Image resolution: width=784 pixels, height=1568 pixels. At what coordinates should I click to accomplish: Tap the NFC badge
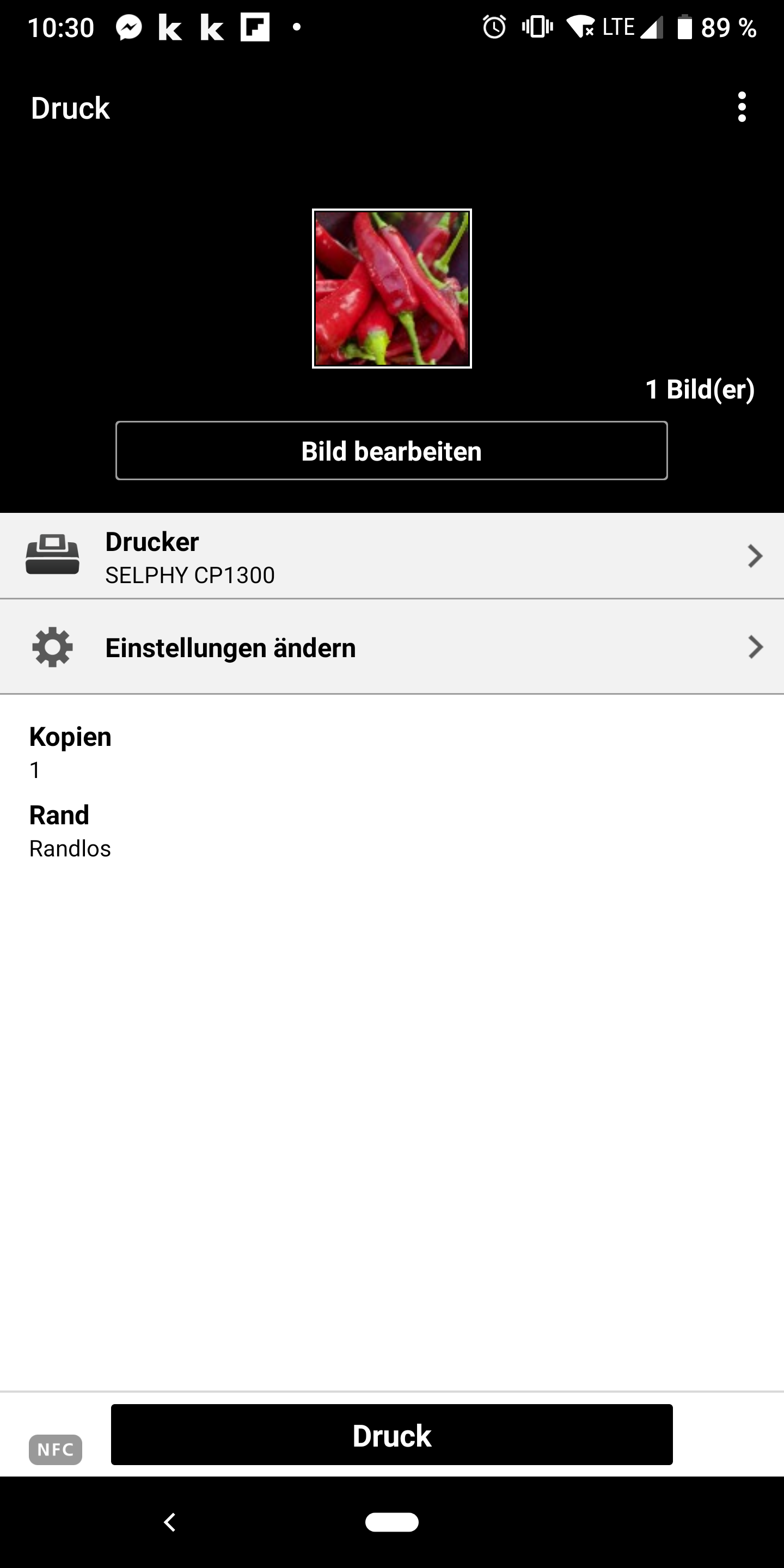click(56, 1449)
